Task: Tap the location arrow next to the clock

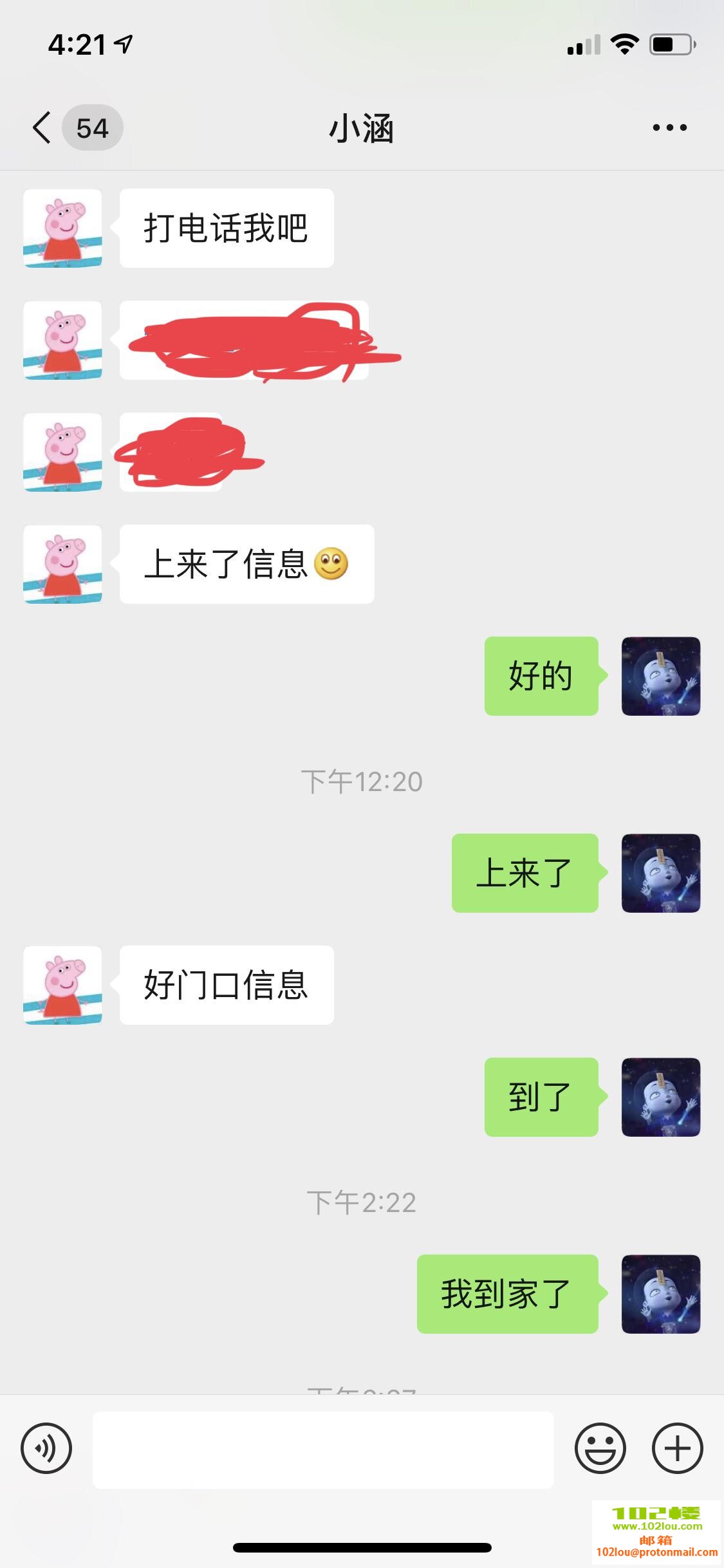Action: pyautogui.click(x=122, y=42)
